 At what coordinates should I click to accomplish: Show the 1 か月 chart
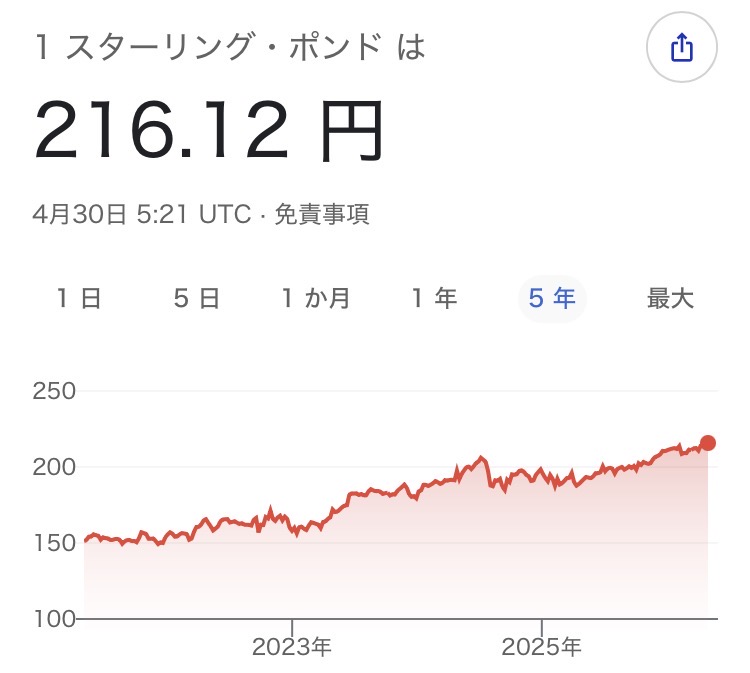tap(316, 298)
